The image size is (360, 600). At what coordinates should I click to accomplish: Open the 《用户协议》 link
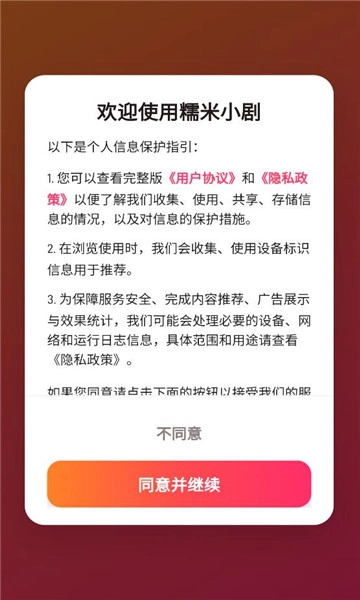click(204, 179)
